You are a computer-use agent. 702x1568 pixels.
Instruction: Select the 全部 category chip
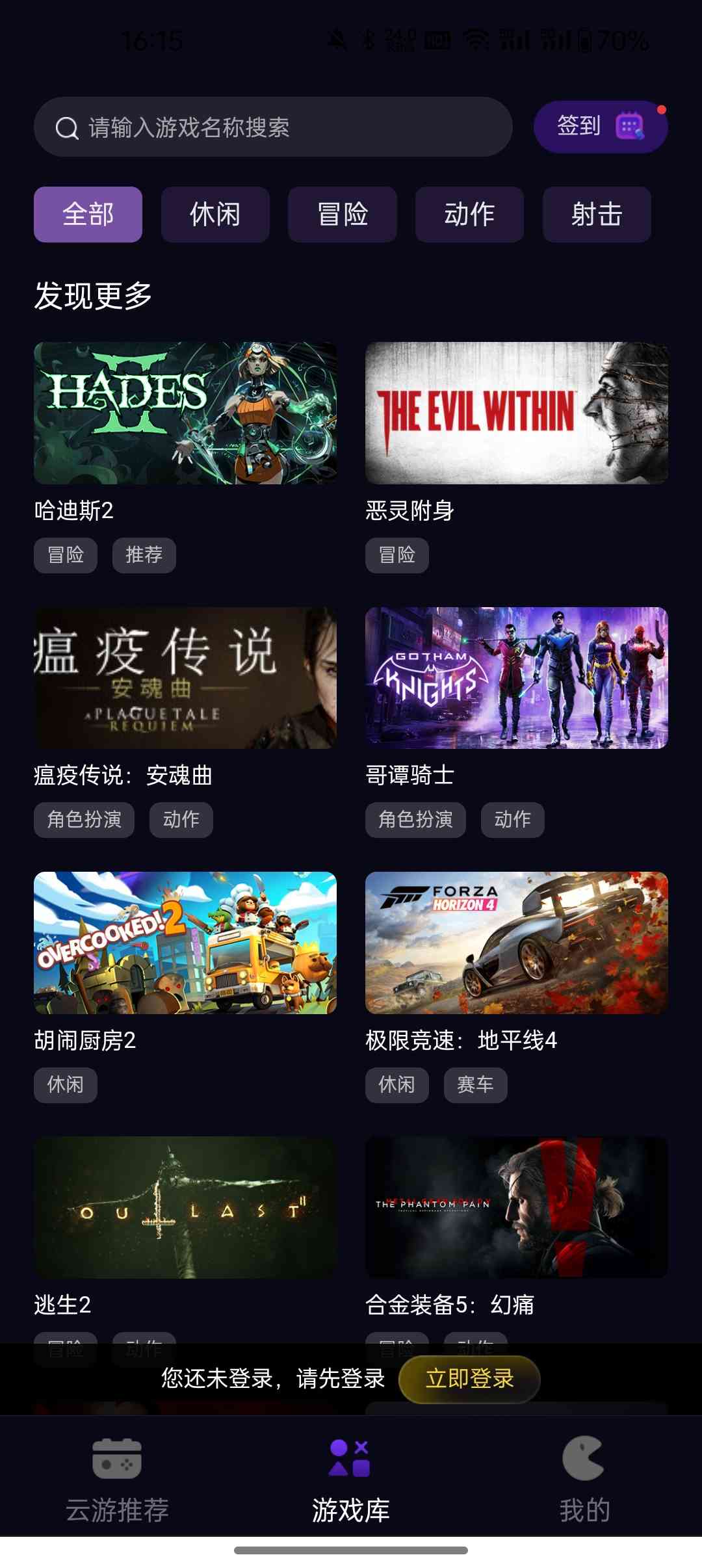click(88, 215)
